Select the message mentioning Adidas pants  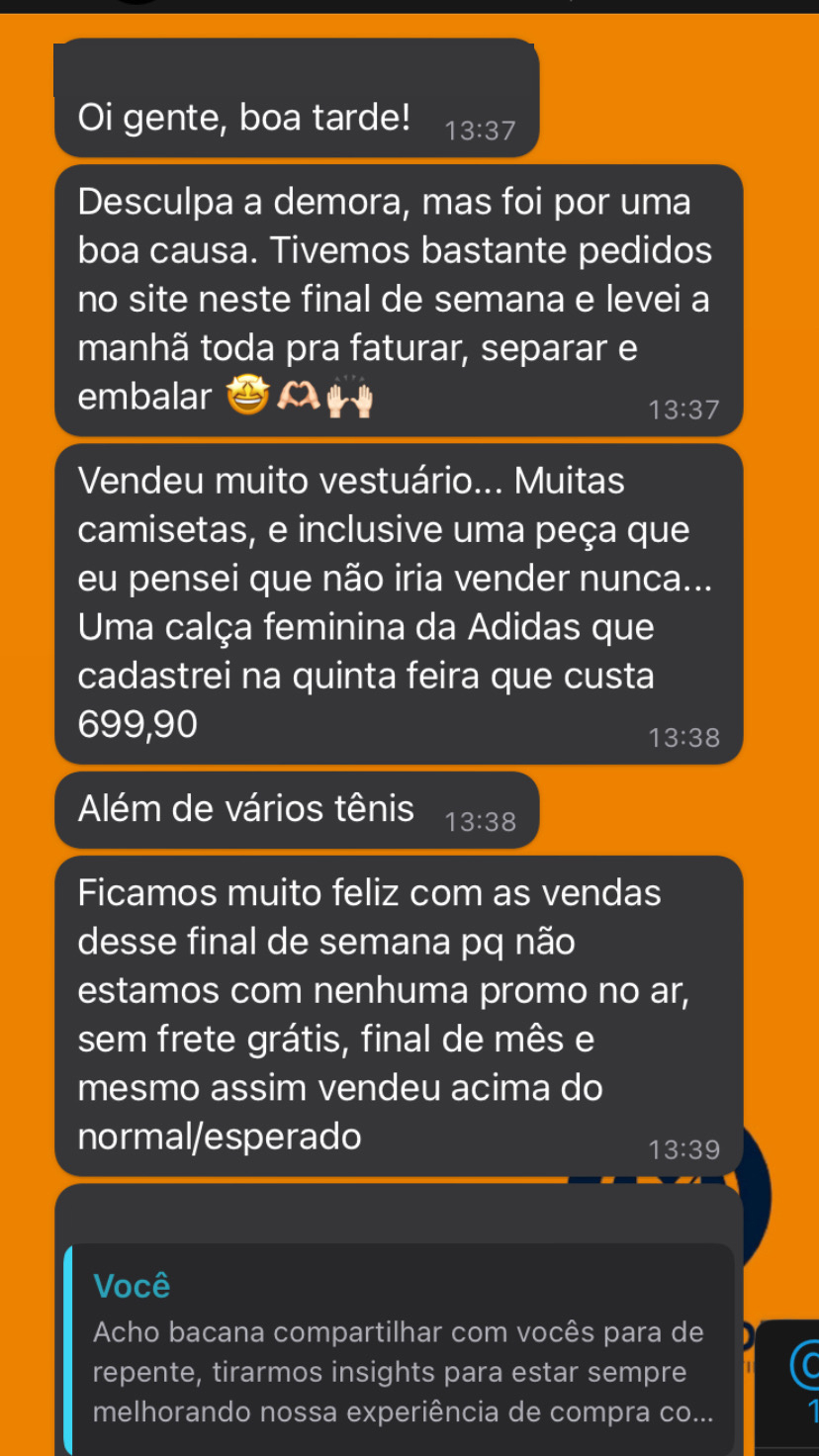[396, 601]
